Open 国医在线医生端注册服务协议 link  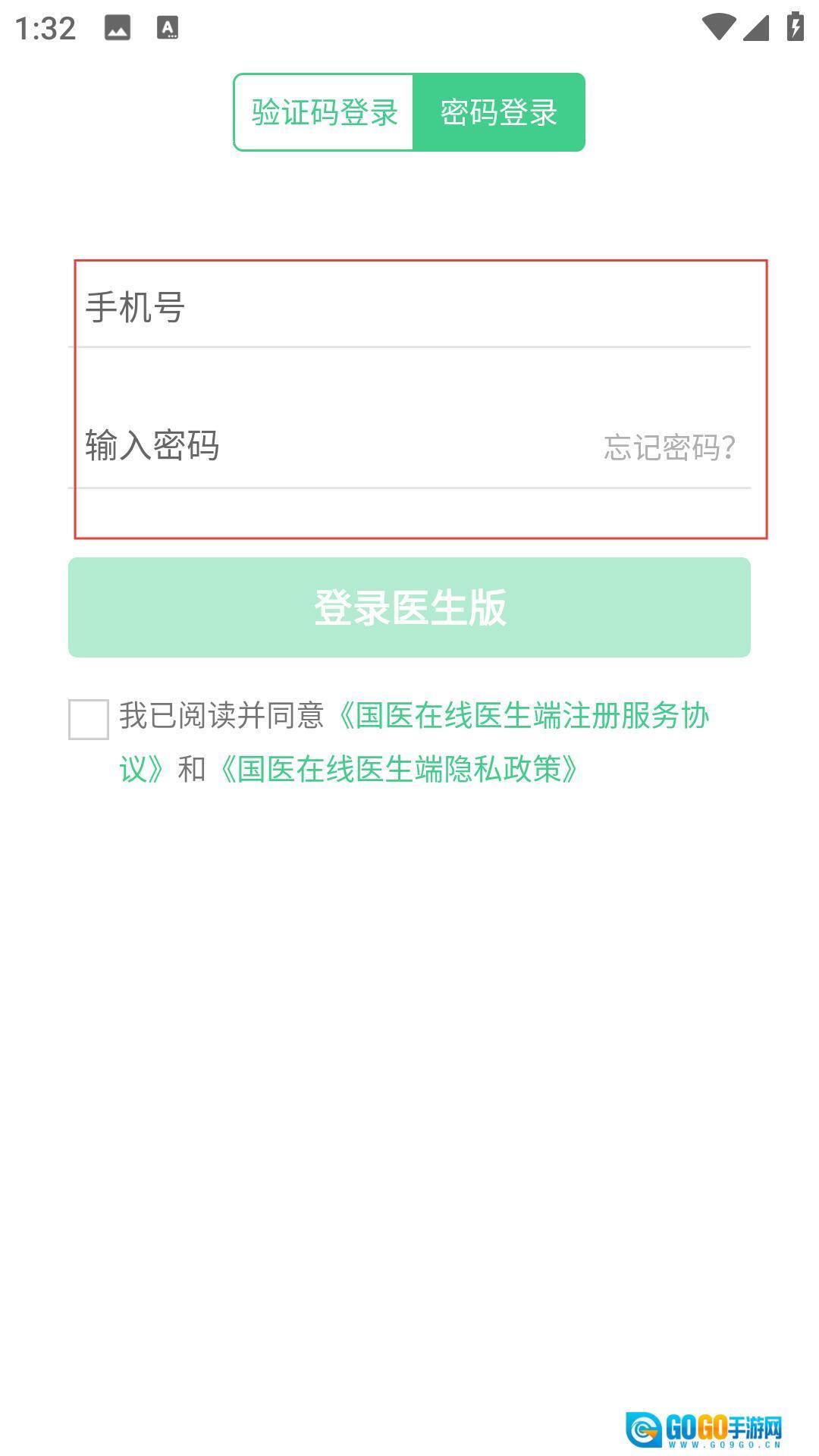[523, 716]
